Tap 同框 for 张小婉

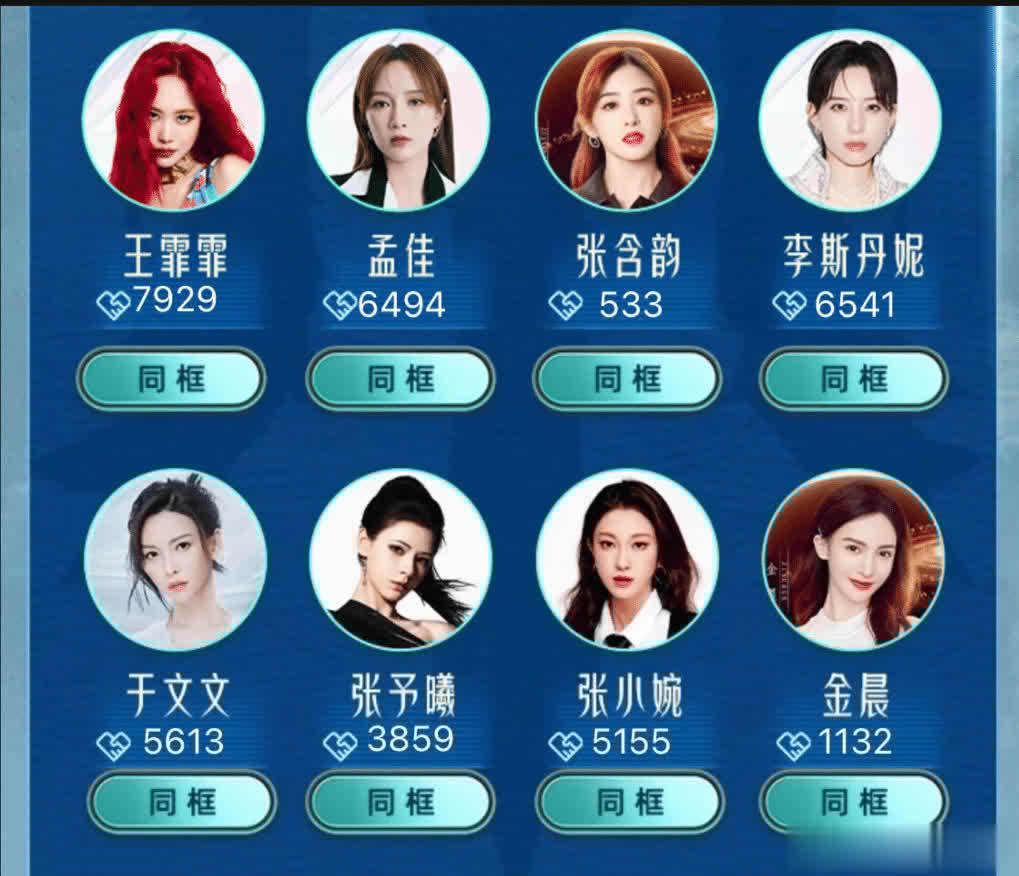629,801
